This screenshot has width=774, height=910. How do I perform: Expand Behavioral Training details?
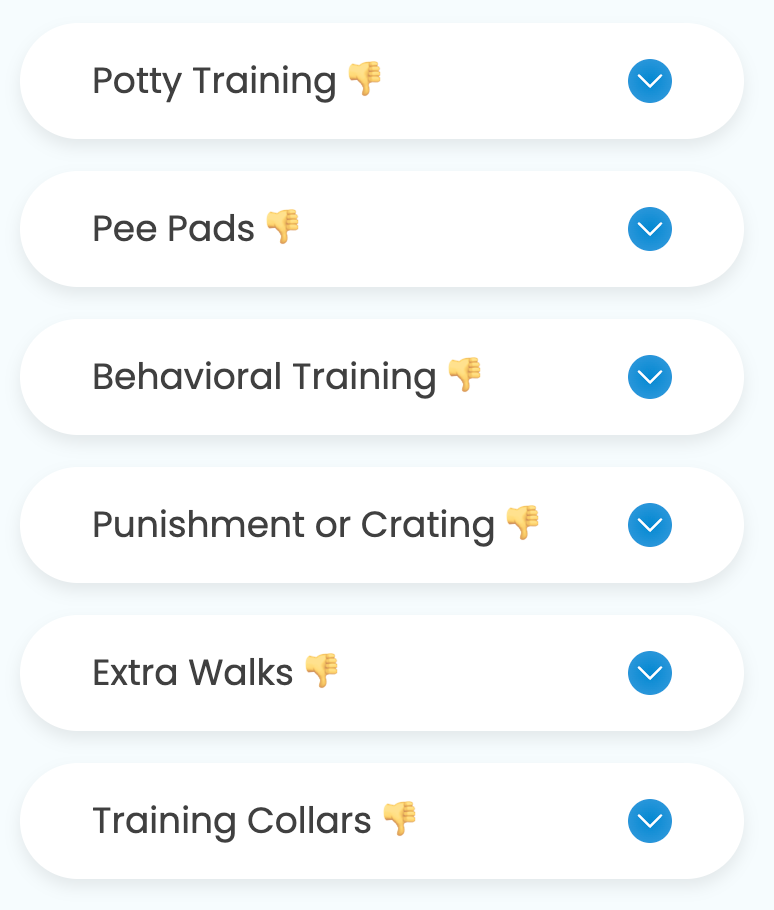(x=649, y=377)
